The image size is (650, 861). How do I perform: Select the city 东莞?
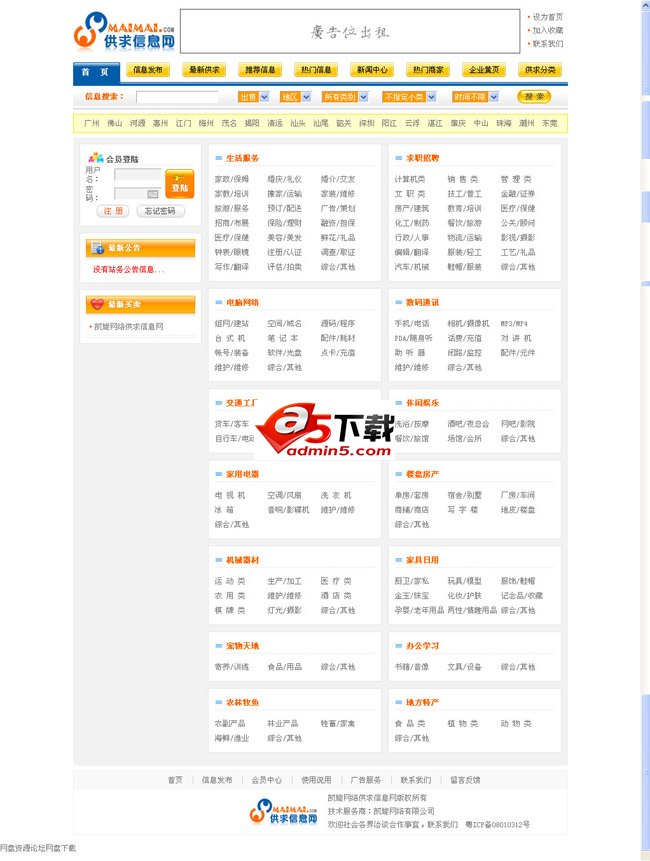pyautogui.click(x=550, y=124)
